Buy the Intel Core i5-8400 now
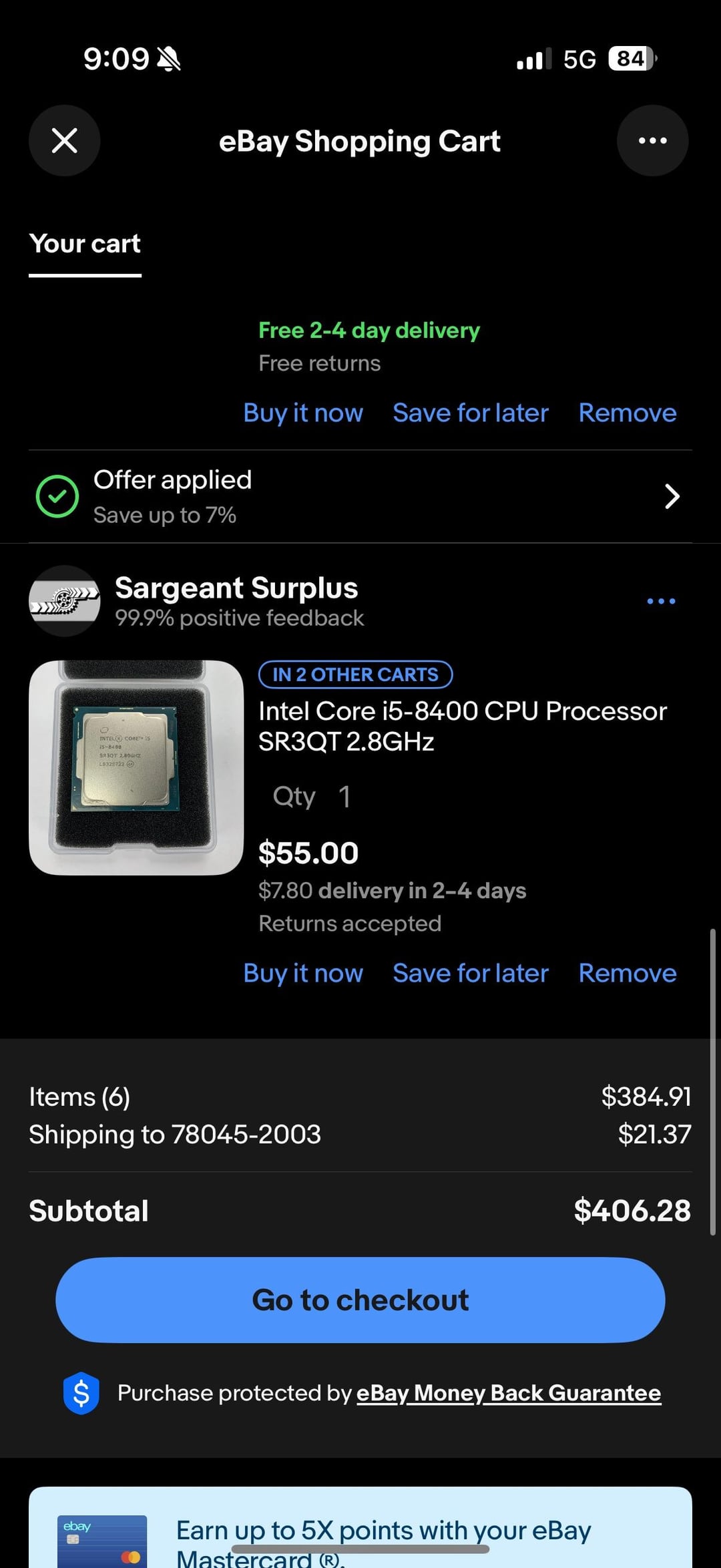 point(303,973)
